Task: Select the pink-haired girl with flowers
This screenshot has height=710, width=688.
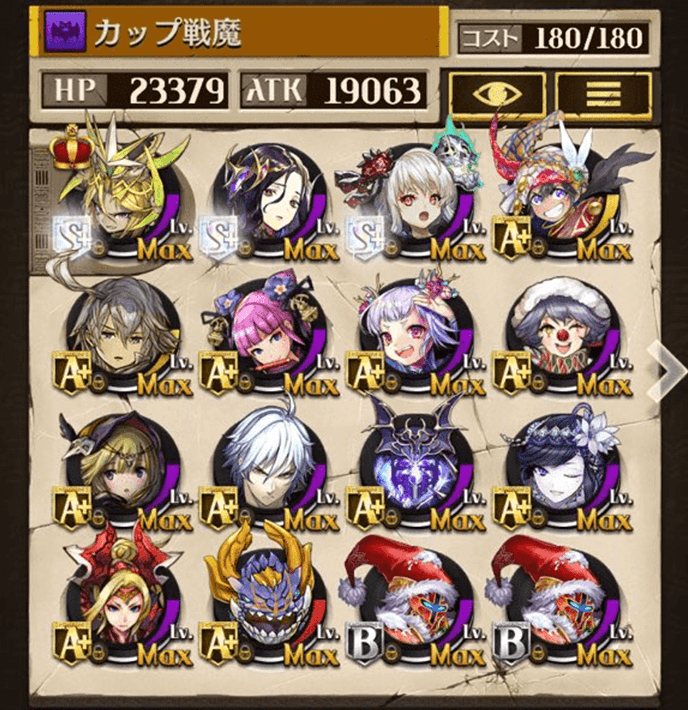Action: click(x=265, y=335)
